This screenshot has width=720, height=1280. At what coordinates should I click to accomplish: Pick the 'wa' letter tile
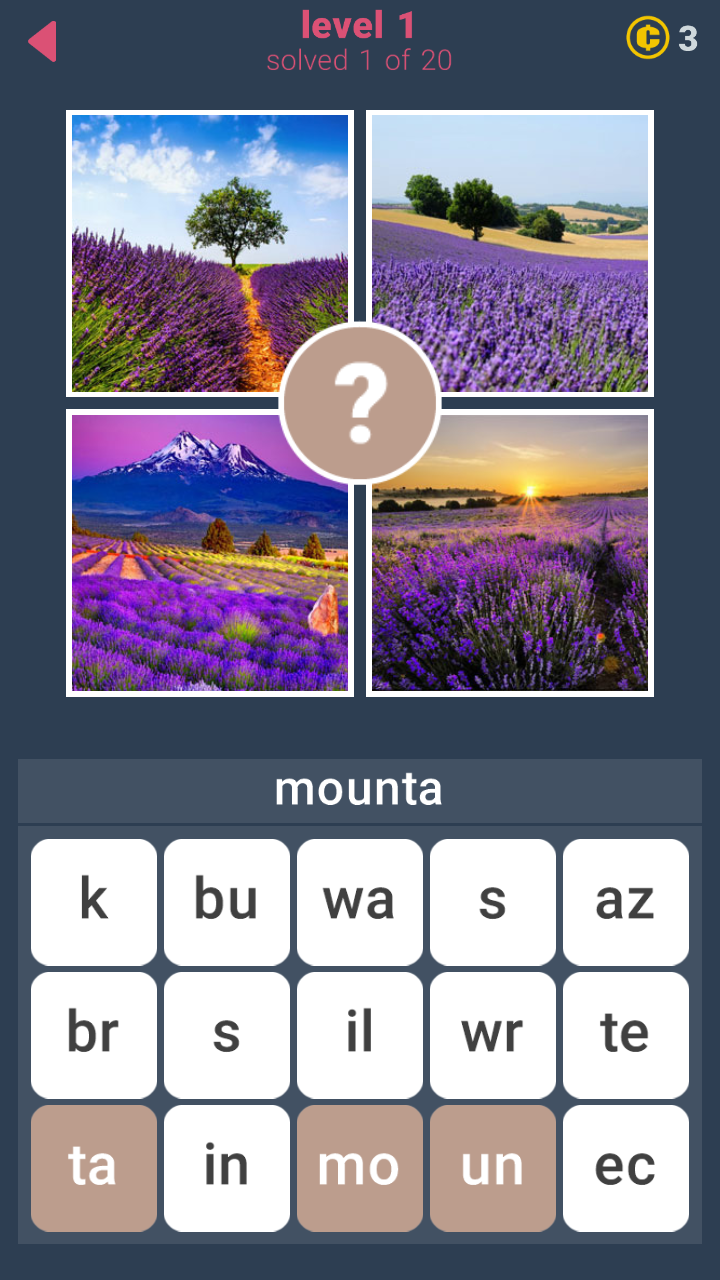click(359, 901)
